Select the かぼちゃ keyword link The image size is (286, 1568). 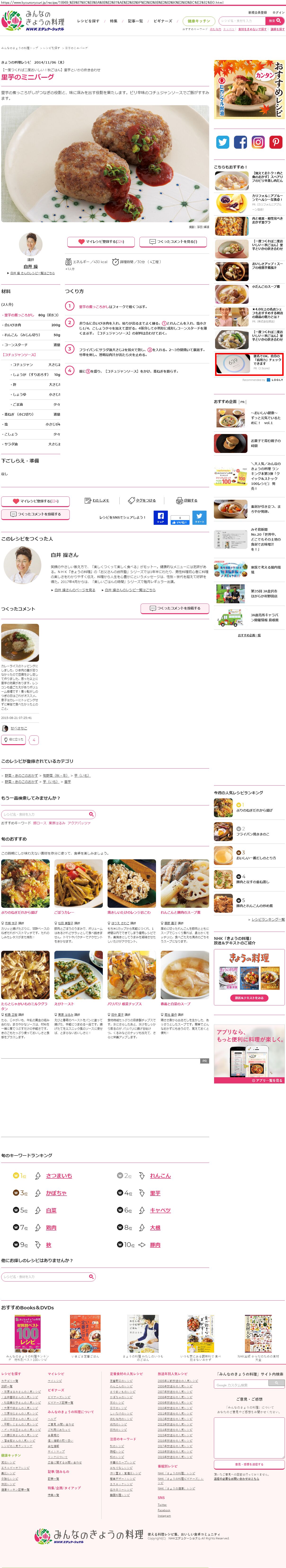56,1193
